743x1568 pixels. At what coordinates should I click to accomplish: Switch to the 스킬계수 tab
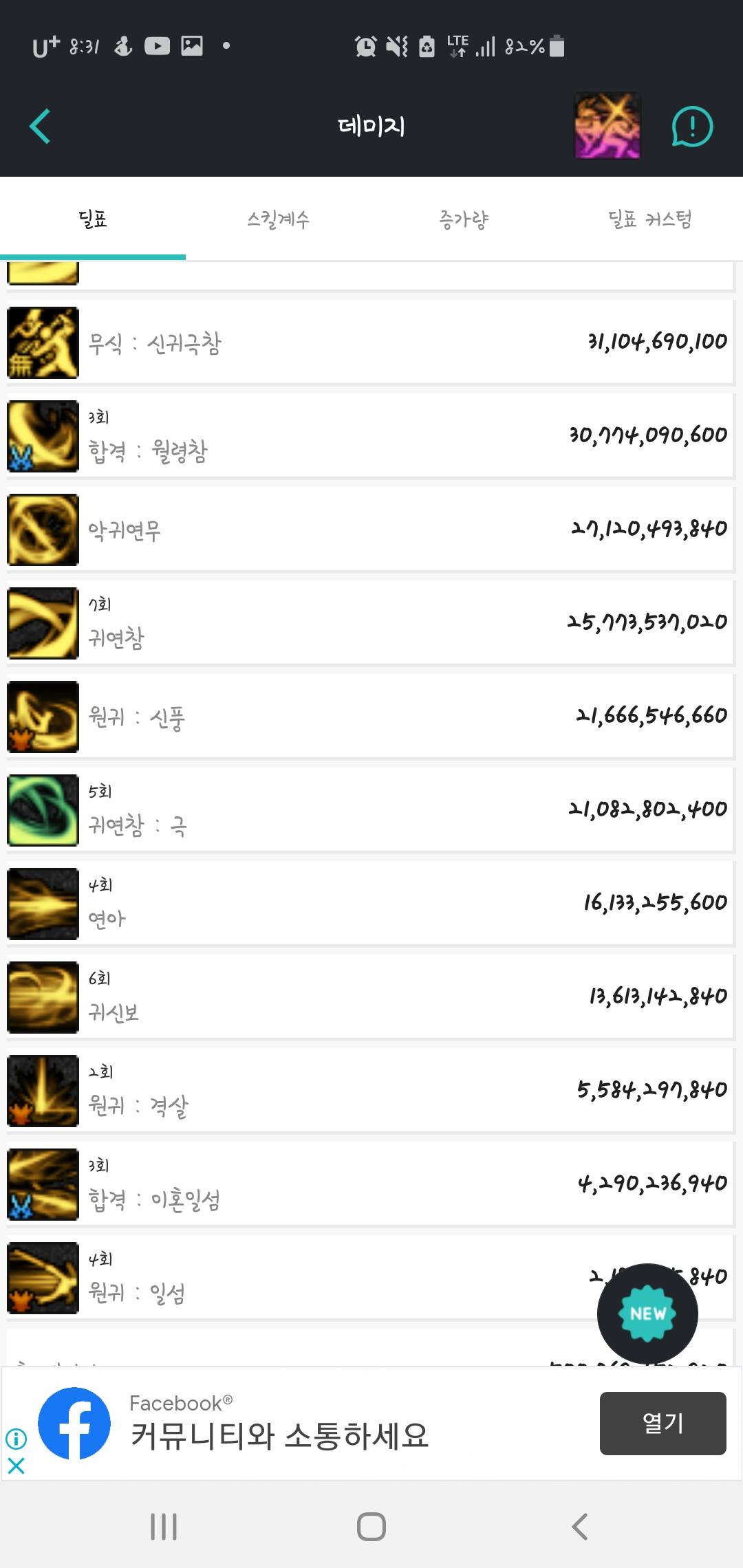pyautogui.click(x=279, y=219)
